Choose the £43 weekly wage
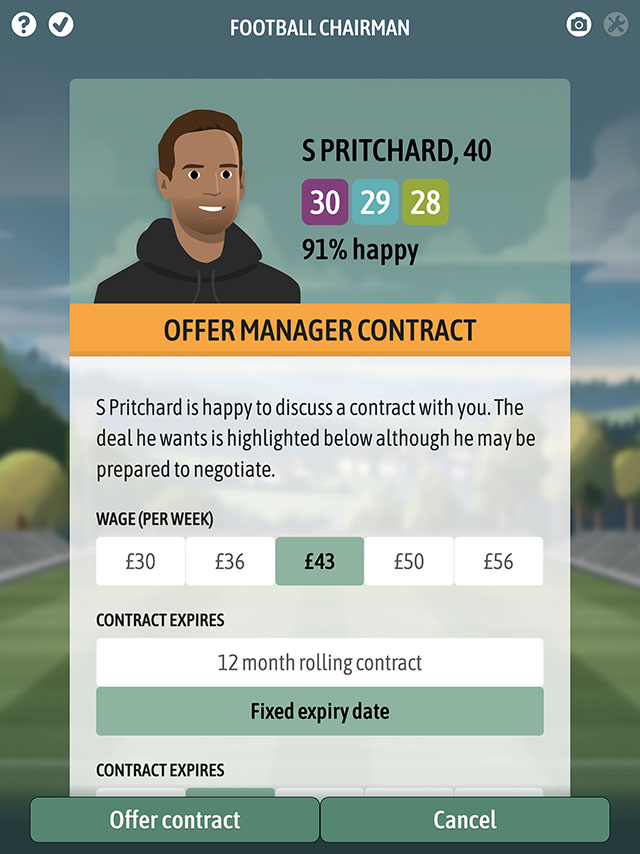This screenshot has height=854, width=640. click(319, 561)
